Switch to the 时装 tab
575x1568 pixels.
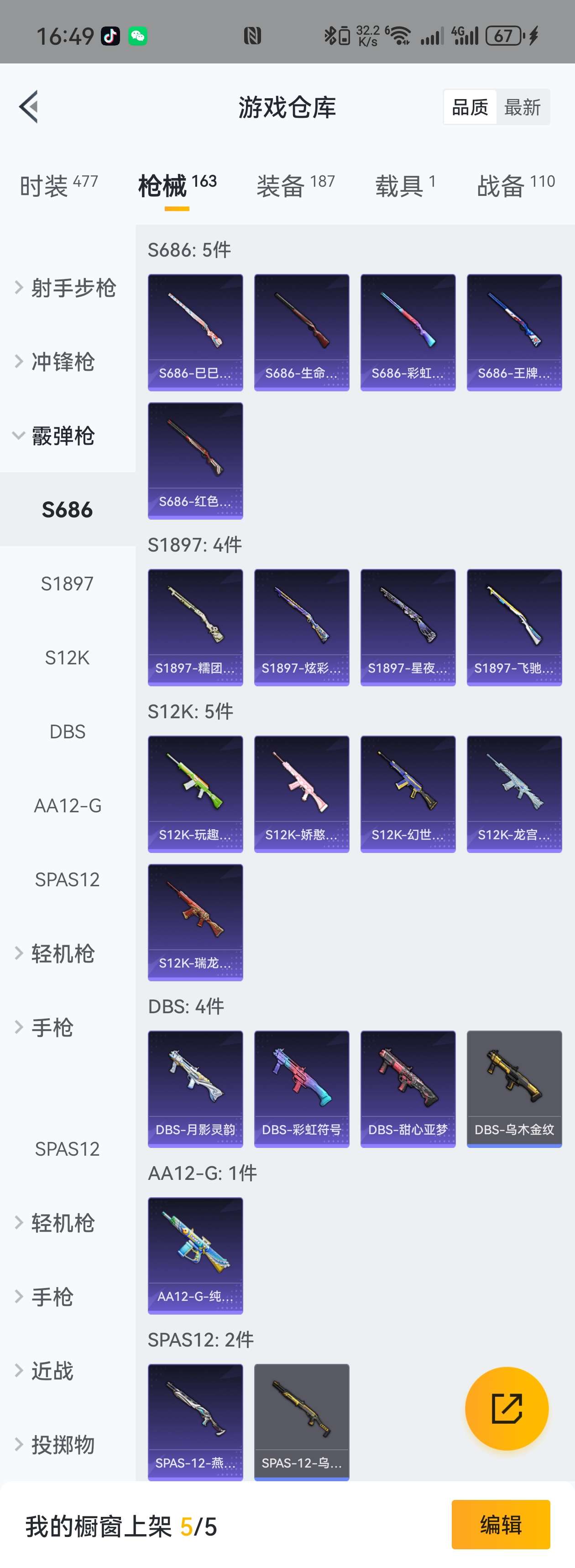tap(58, 185)
